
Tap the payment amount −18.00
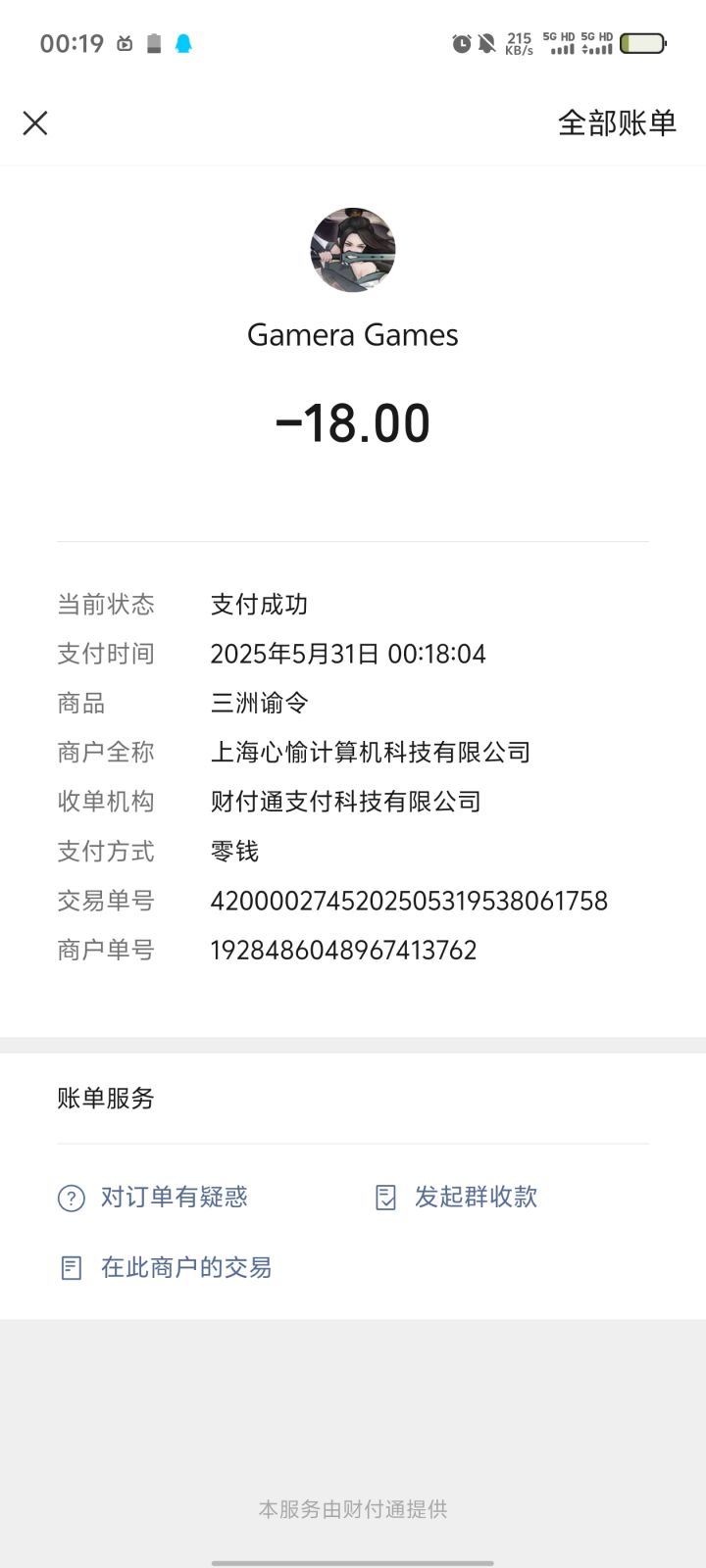pos(353,422)
